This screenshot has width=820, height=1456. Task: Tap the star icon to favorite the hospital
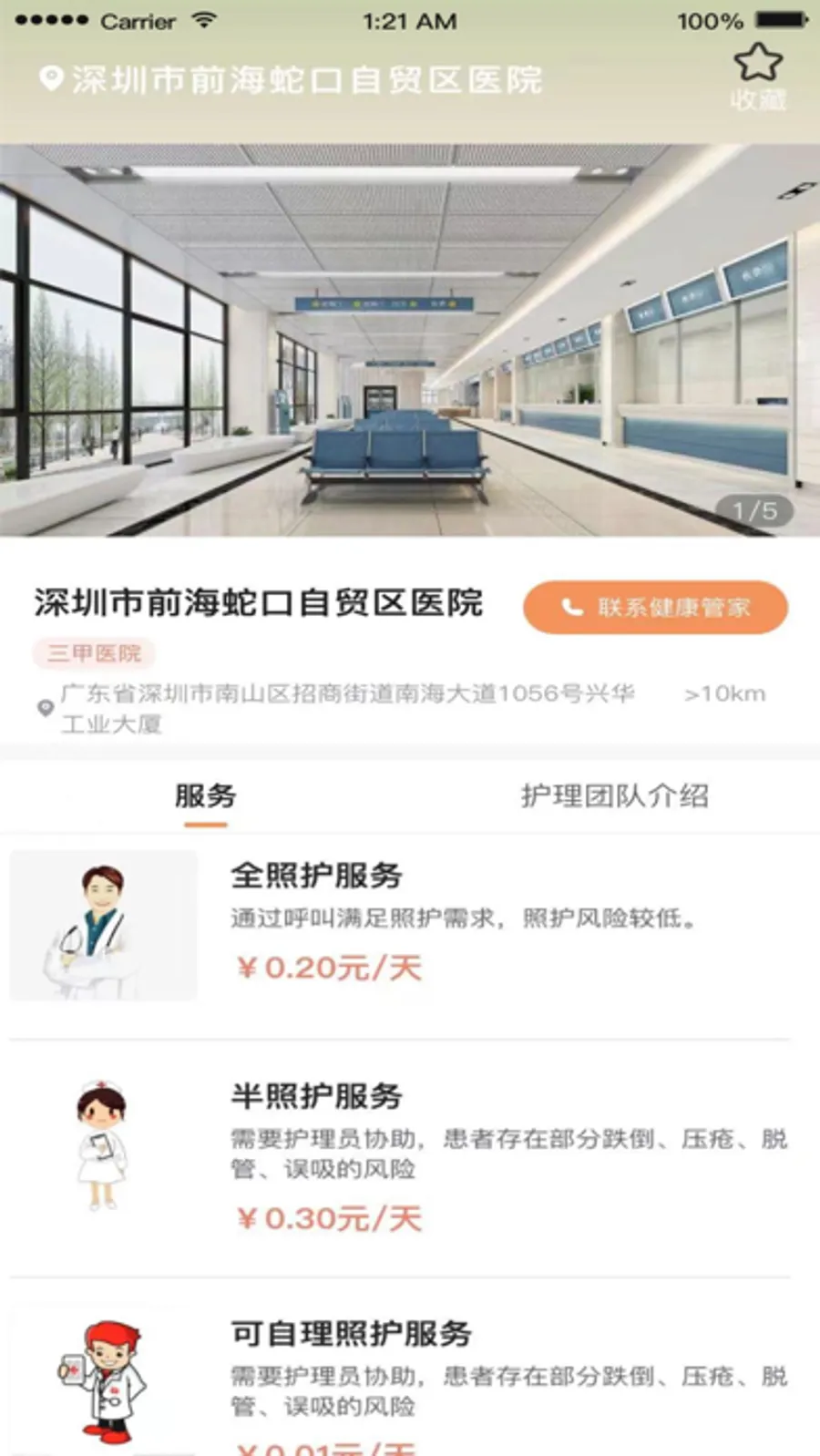[759, 62]
